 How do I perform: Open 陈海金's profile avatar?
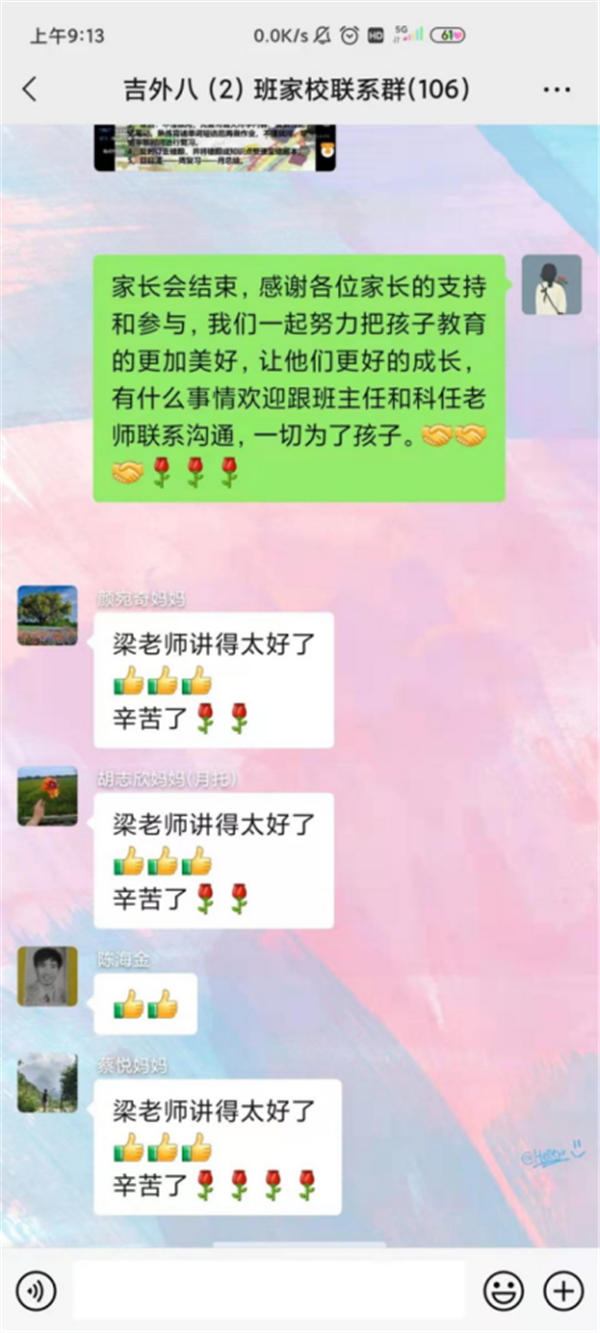click(47, 976)
